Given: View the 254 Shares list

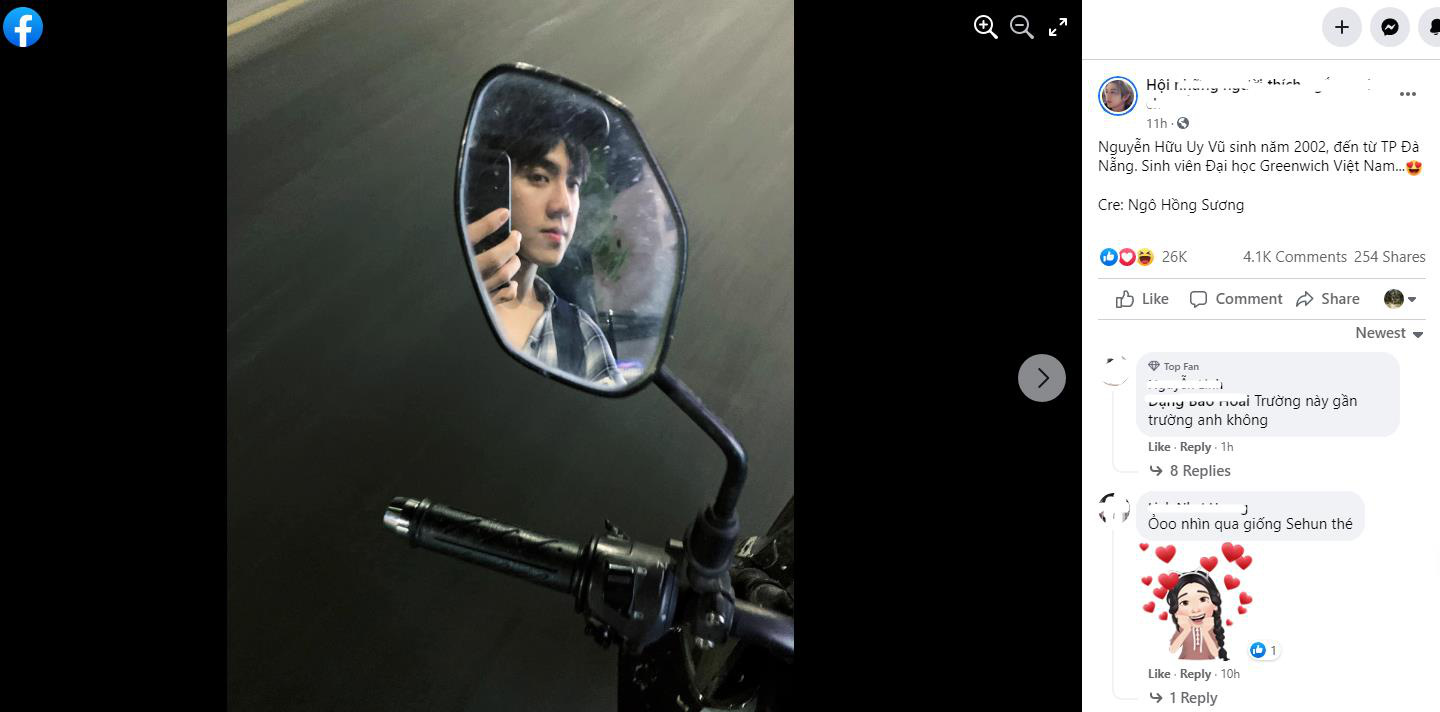Looking at the screenshot, I should click(x=1389, y=257).
